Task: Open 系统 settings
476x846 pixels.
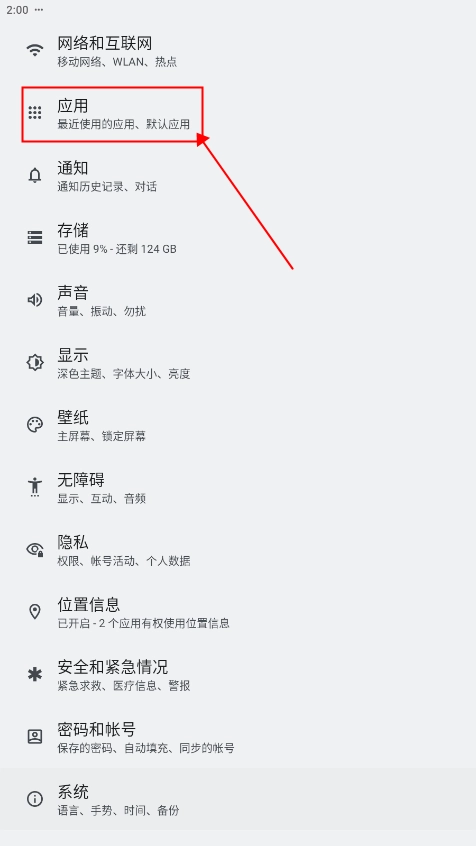Action: point(238,800)
